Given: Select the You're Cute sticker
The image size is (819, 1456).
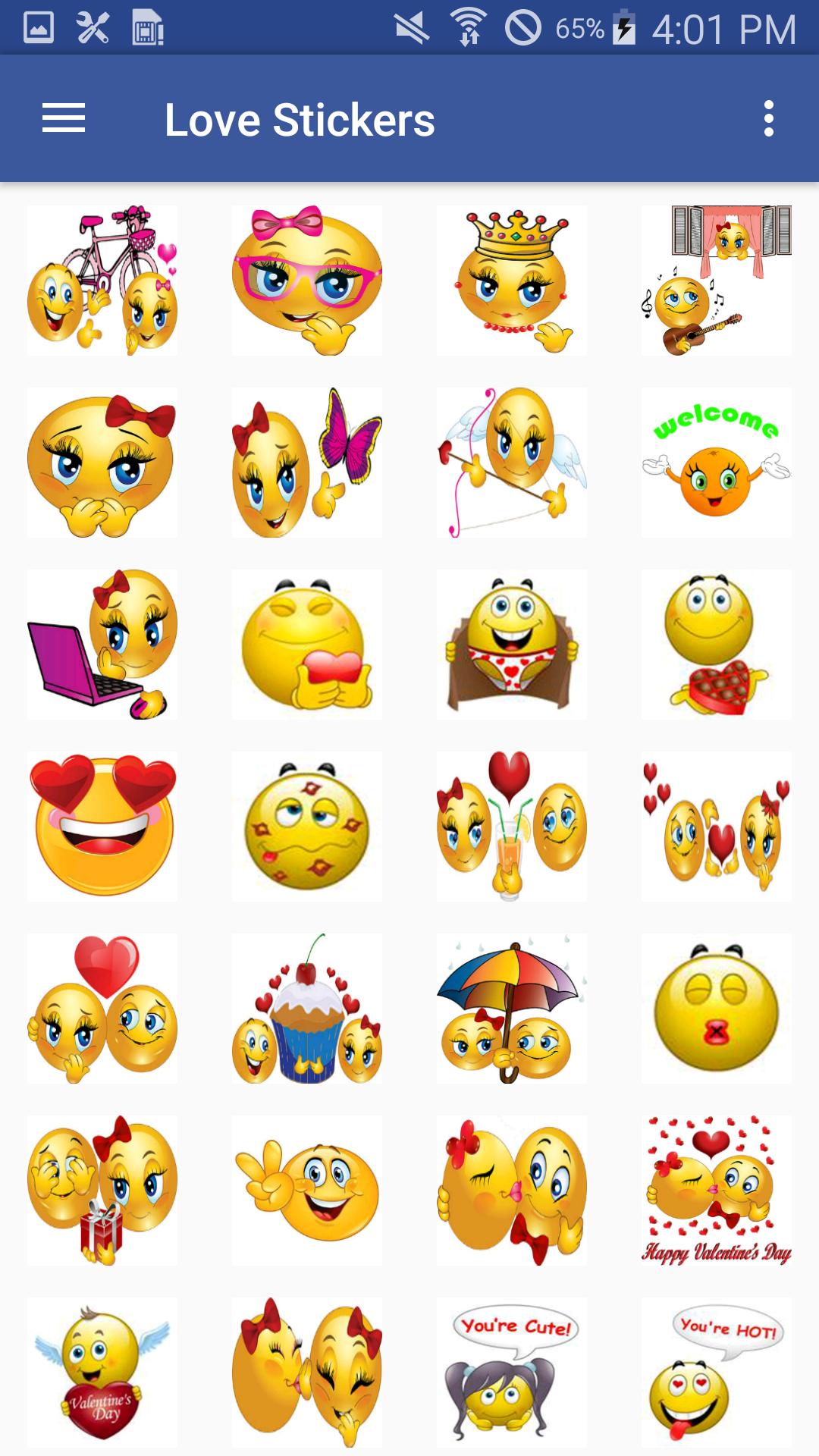Looking at the screenshot, I should [512, 1373].
